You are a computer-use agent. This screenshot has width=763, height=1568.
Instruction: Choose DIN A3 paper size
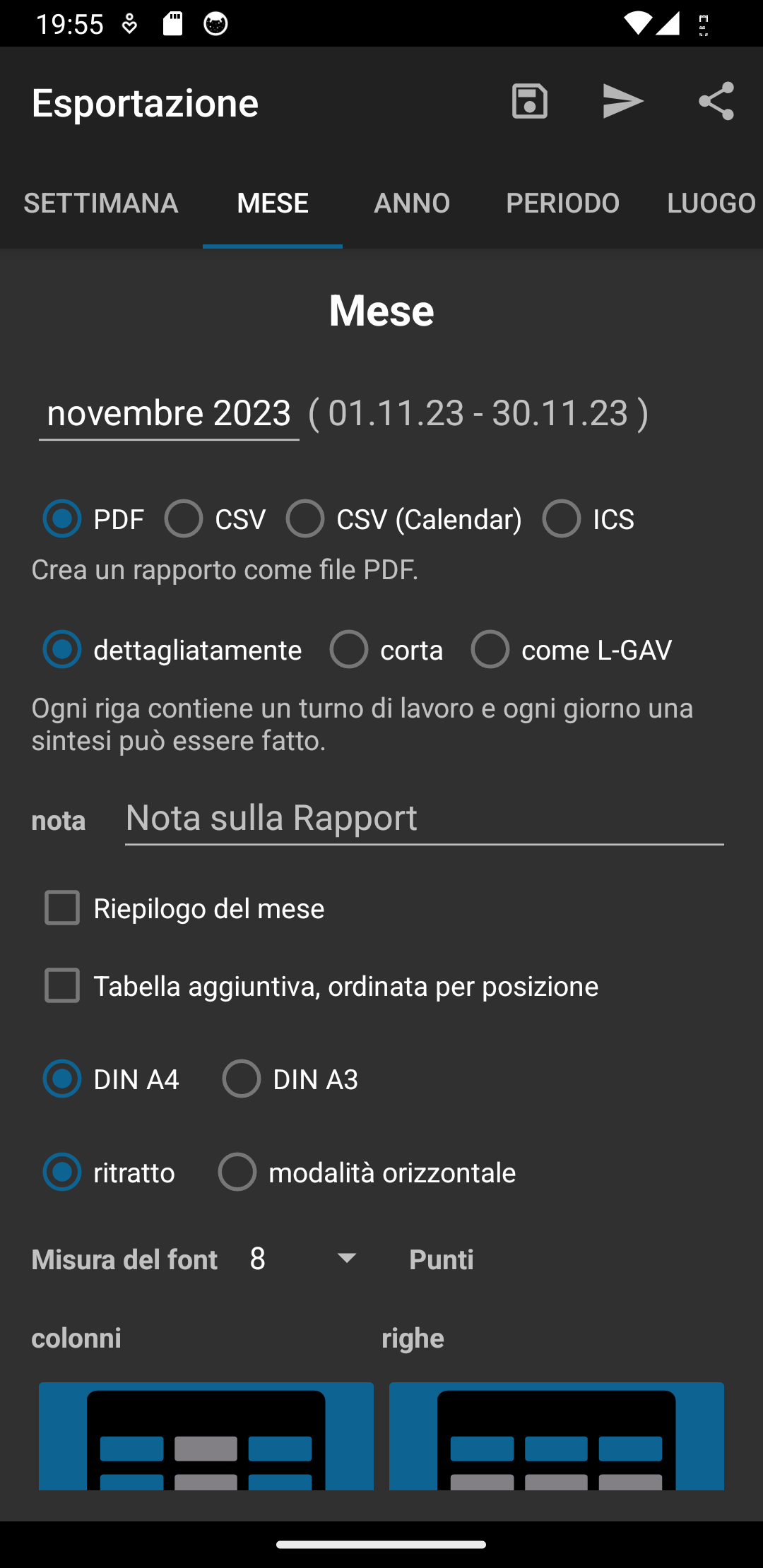click(290, 1079)
